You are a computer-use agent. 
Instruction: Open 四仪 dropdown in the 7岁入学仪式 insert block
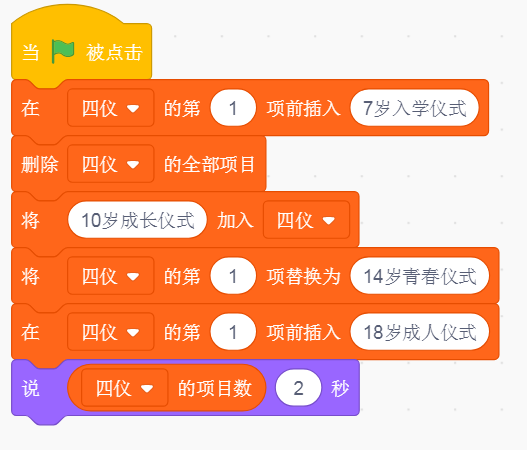click(x=111, y=108)
